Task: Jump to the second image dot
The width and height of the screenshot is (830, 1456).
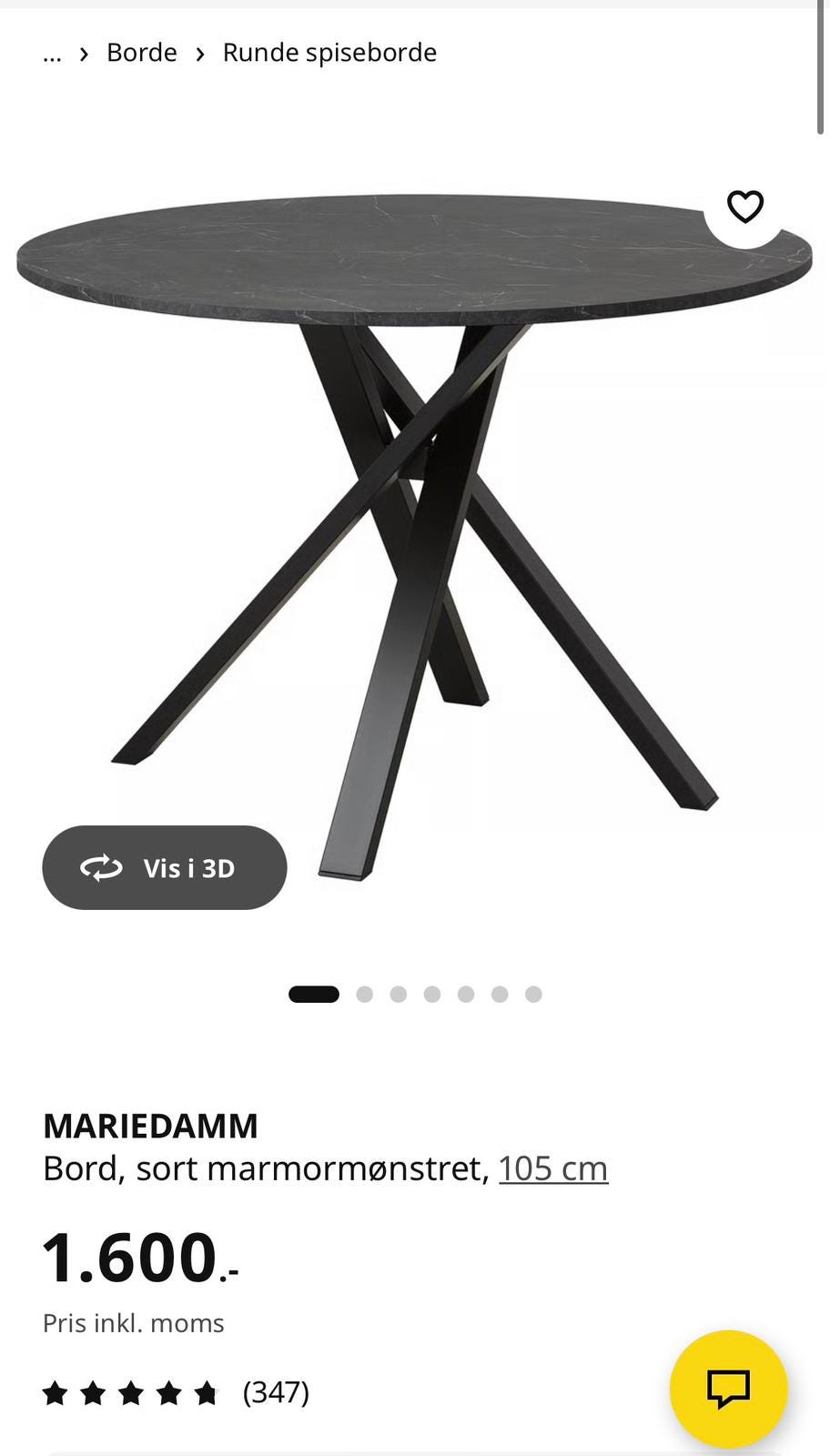Action: point(365,994)
